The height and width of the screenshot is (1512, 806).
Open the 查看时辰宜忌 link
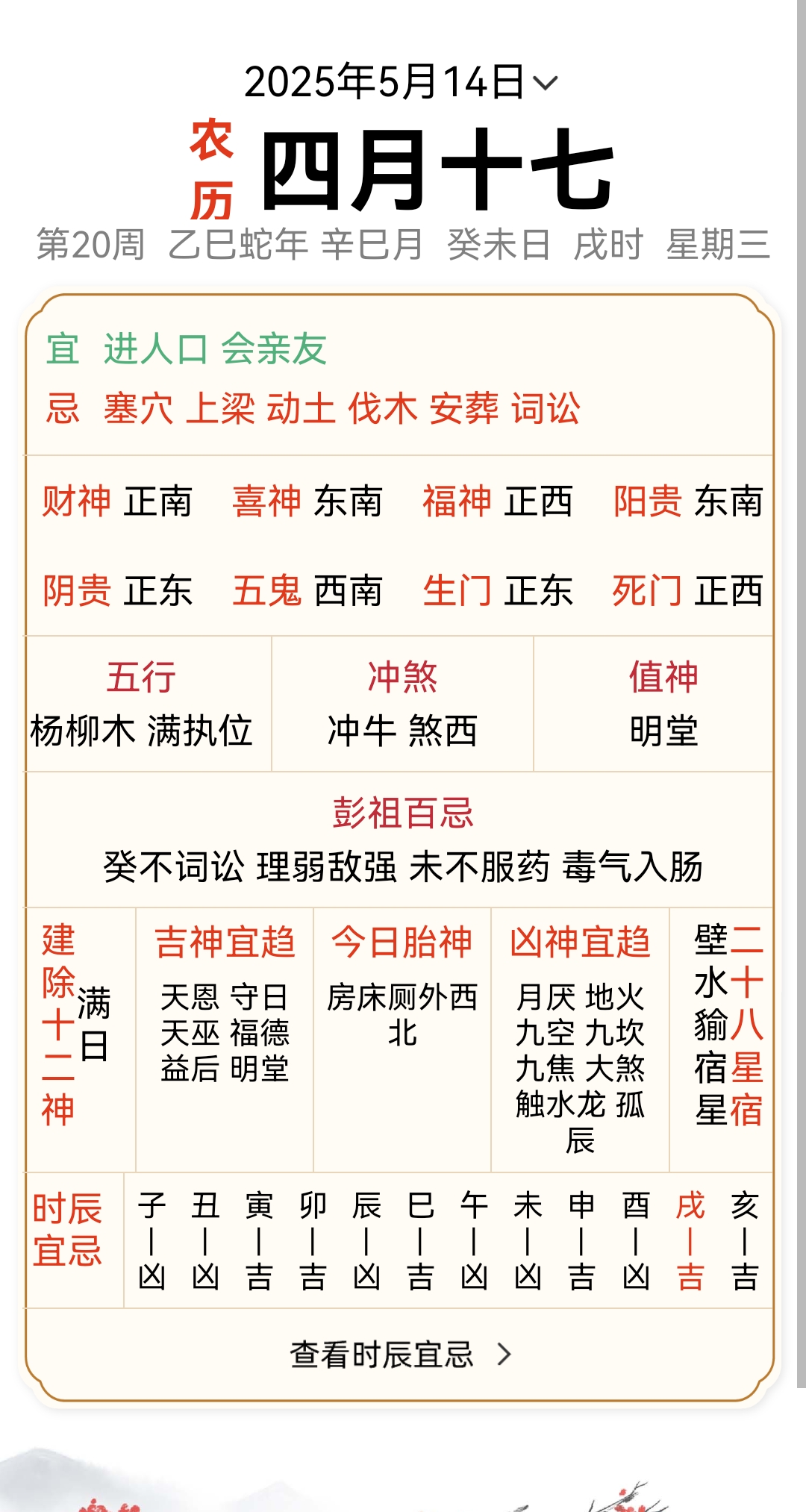[400, 1354]
